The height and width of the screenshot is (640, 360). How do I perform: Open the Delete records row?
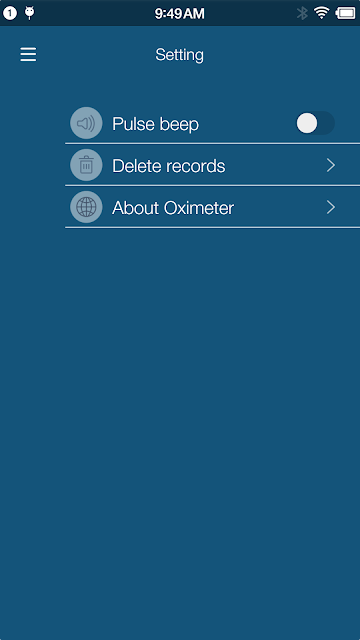213,165
